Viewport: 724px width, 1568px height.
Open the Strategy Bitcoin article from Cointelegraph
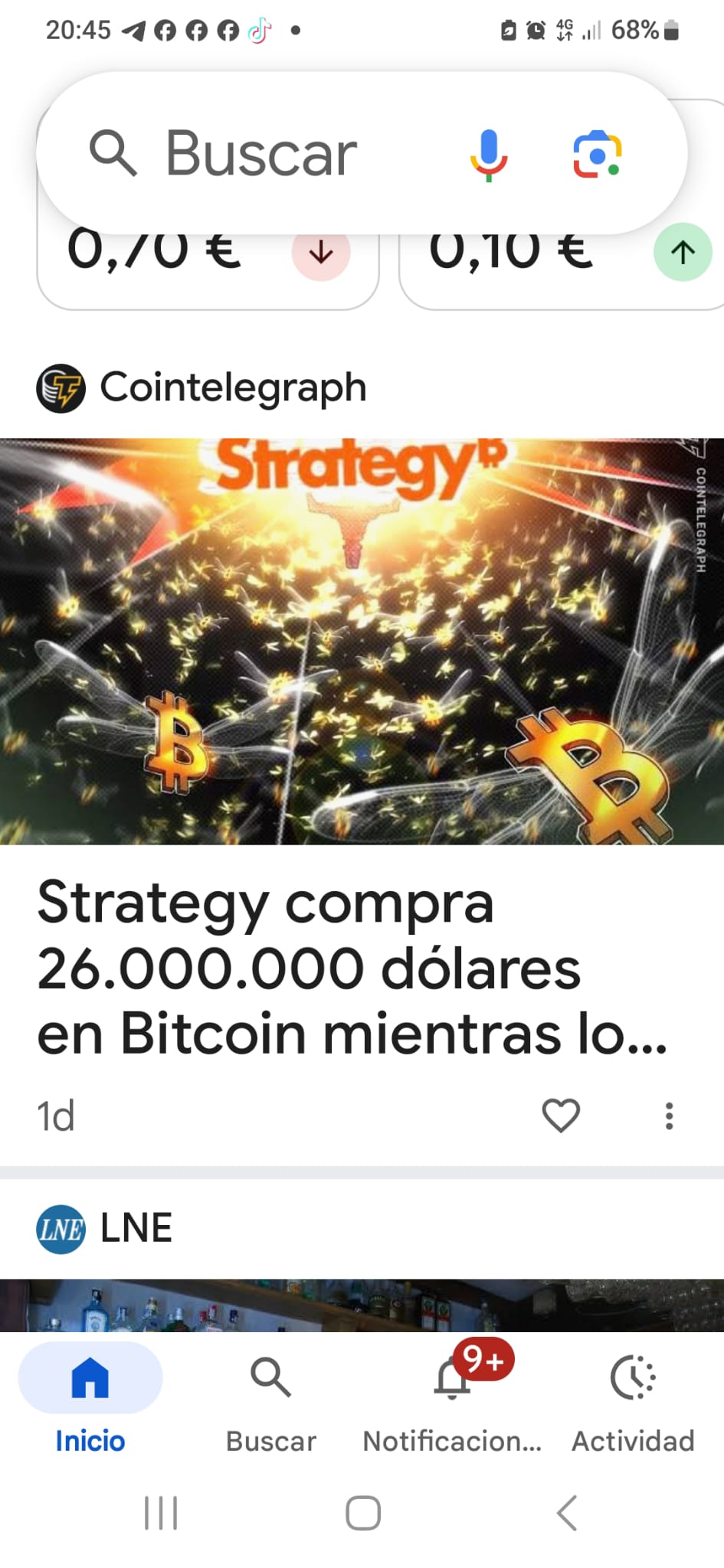click(352, 968)
